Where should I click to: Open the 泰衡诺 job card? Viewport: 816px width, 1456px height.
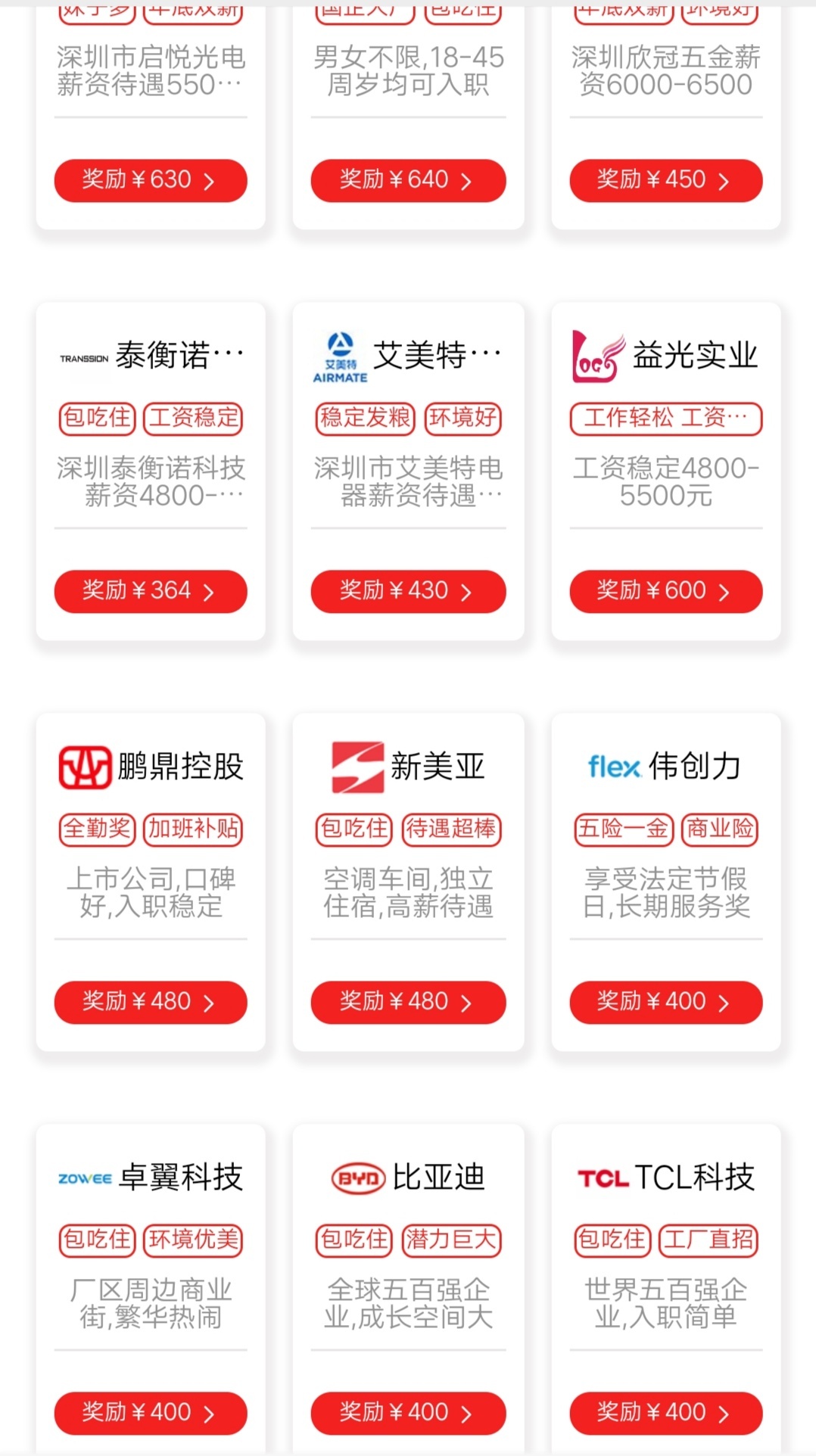151,471
